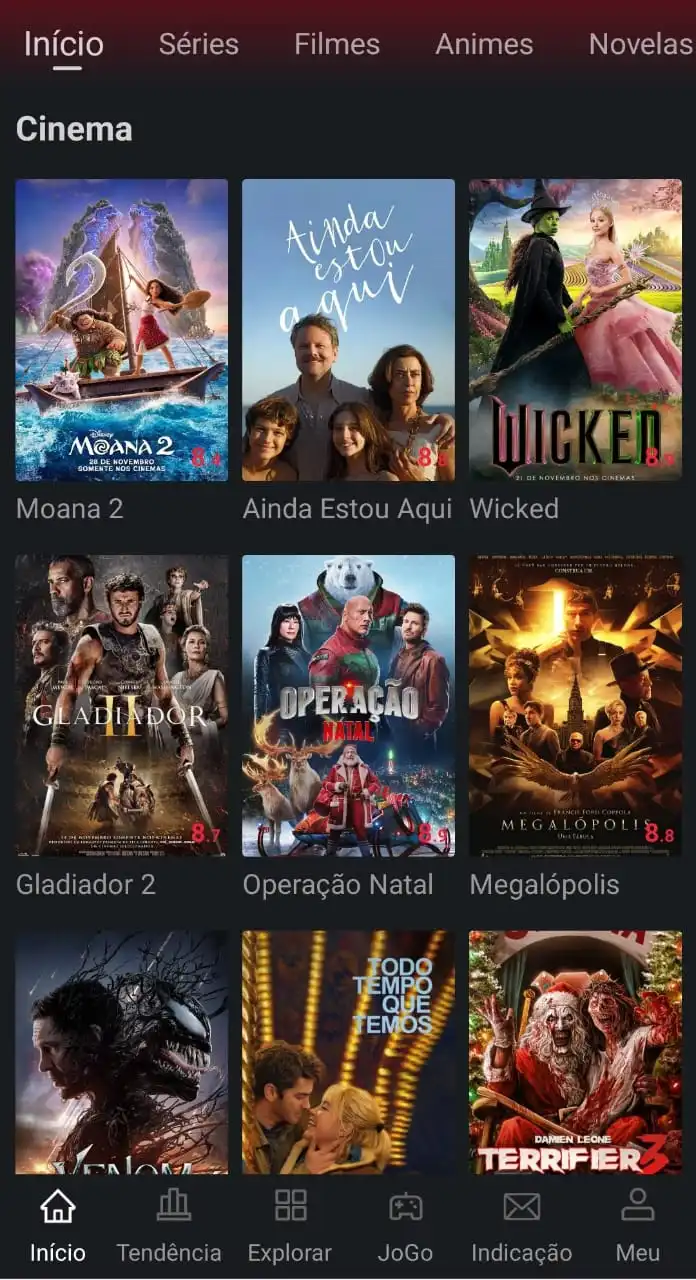Open the Venom poster
This screenshot has width=696, height=1280.
click(x=121, y=1050)
